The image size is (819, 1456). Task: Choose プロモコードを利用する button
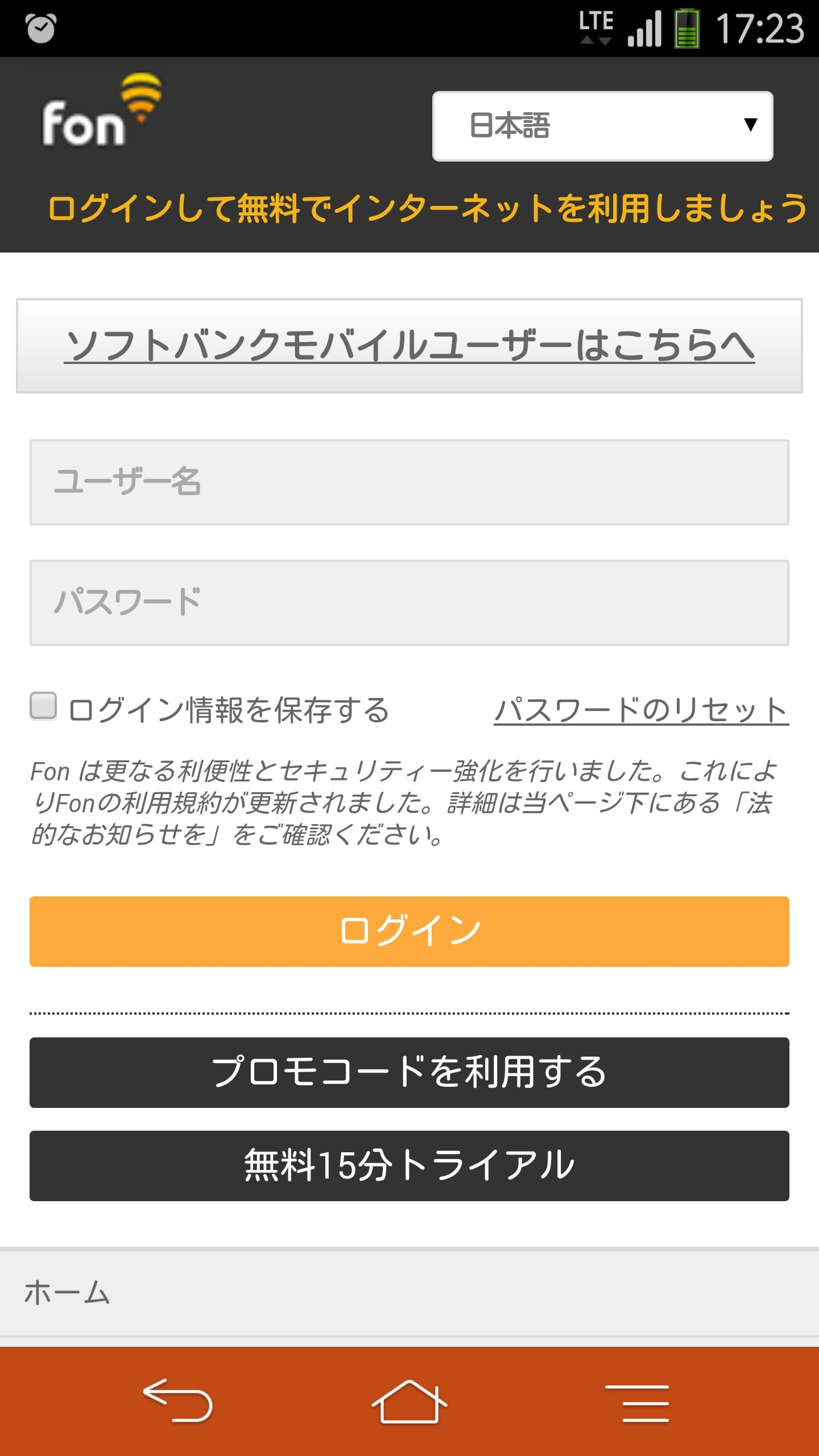409,1072
